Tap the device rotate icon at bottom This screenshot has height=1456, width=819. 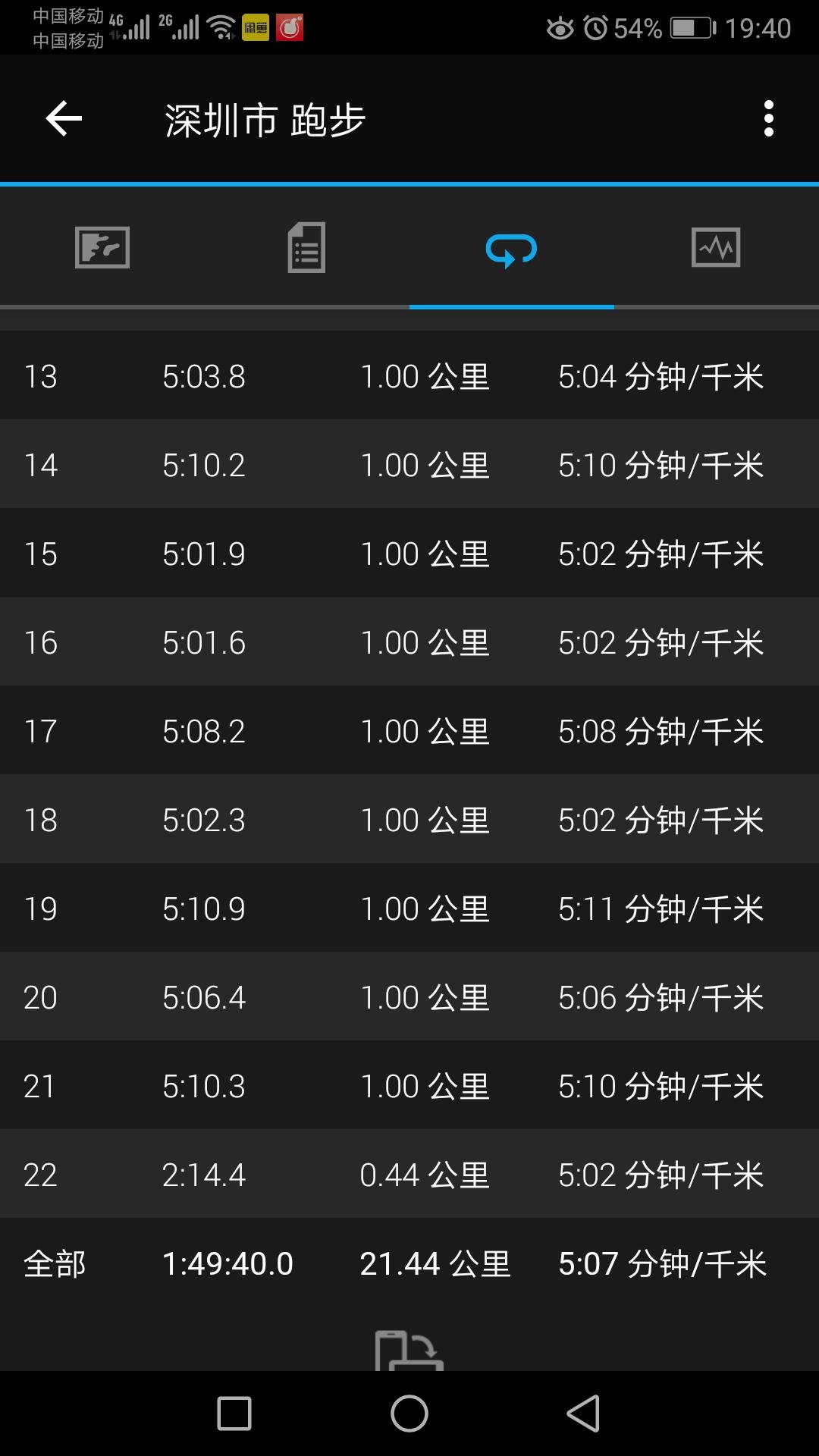pos(409,1351)
